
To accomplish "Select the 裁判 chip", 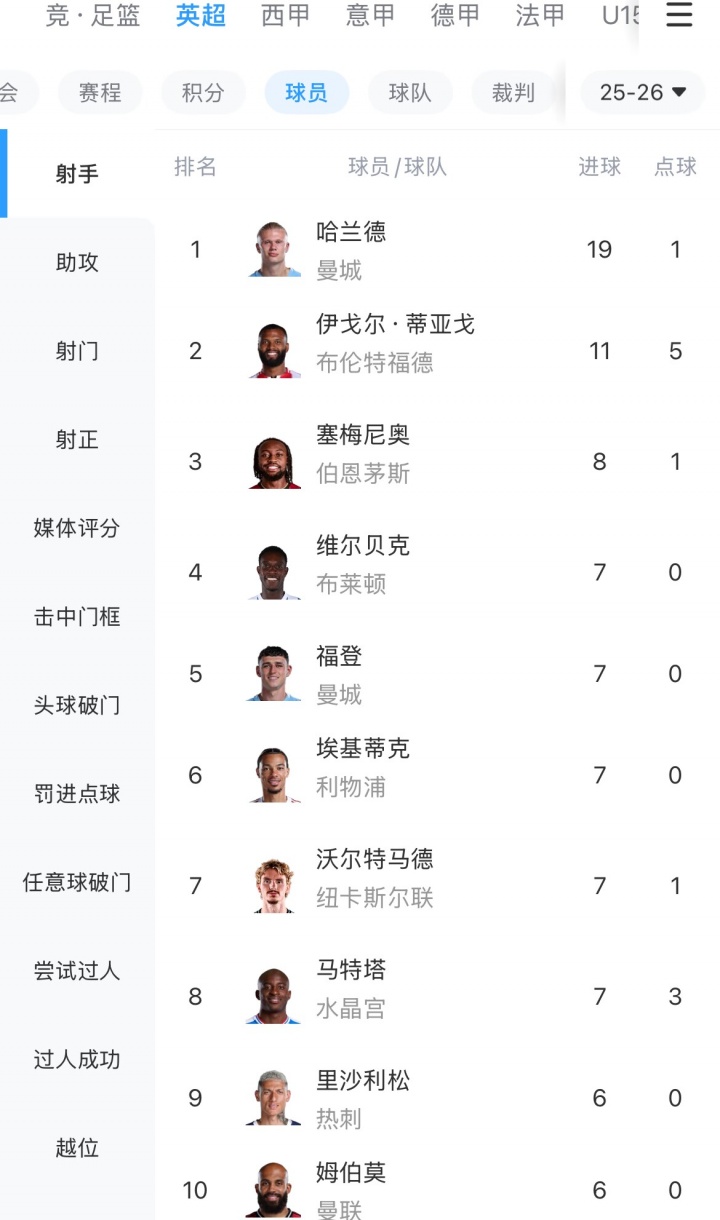I will pyautogui.click(x=513, y=93).
